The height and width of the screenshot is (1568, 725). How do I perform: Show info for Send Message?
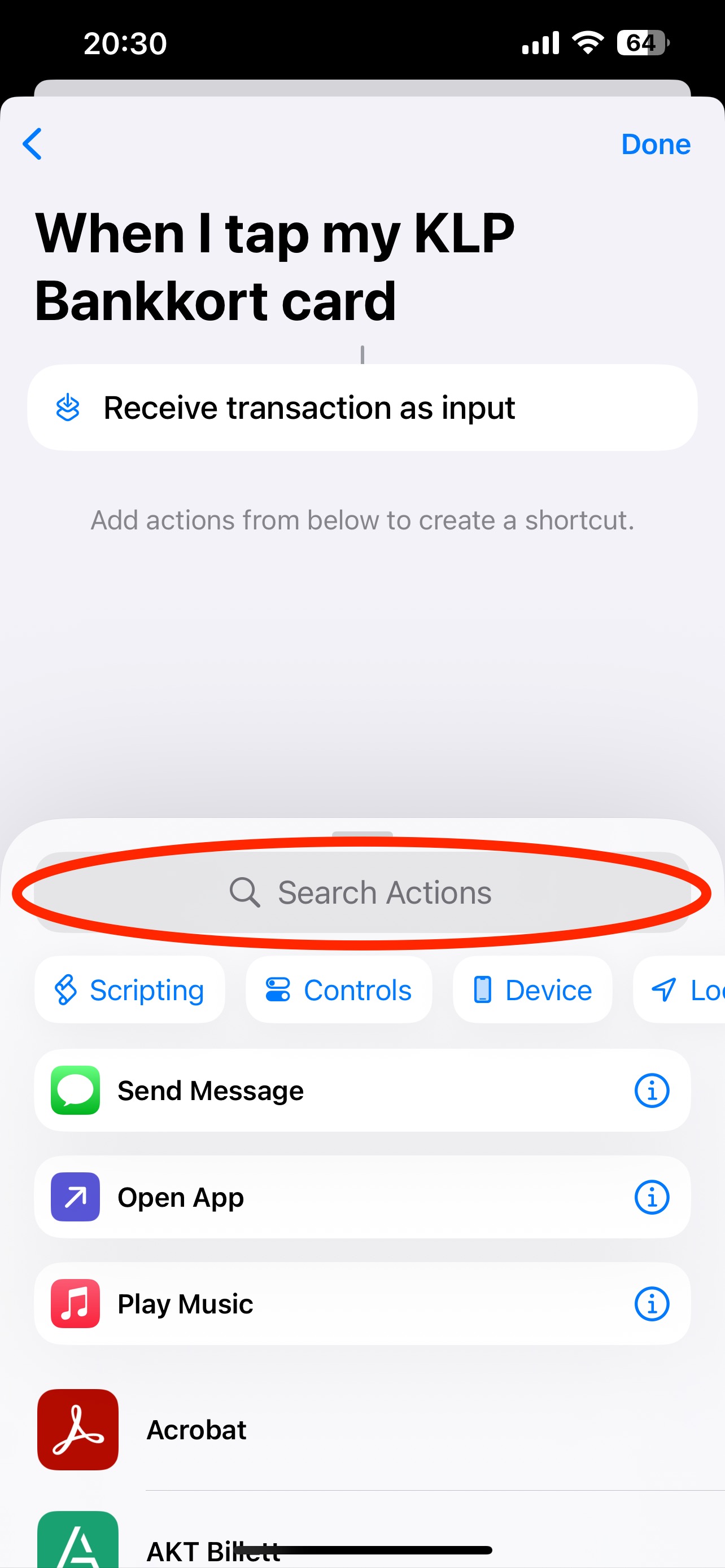click(652, 1090)
